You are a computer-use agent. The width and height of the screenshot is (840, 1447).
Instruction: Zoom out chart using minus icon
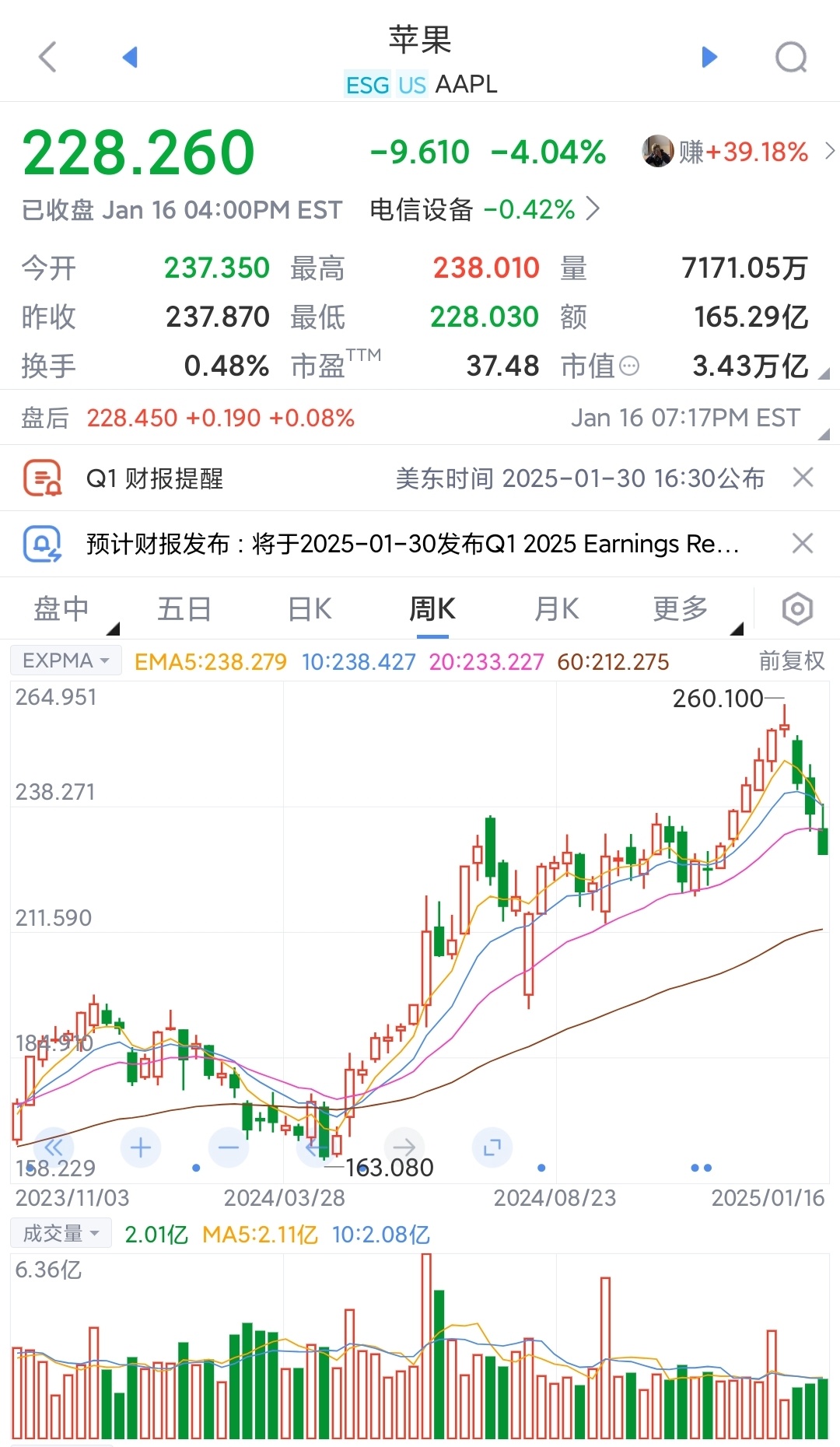point(227,1147)
